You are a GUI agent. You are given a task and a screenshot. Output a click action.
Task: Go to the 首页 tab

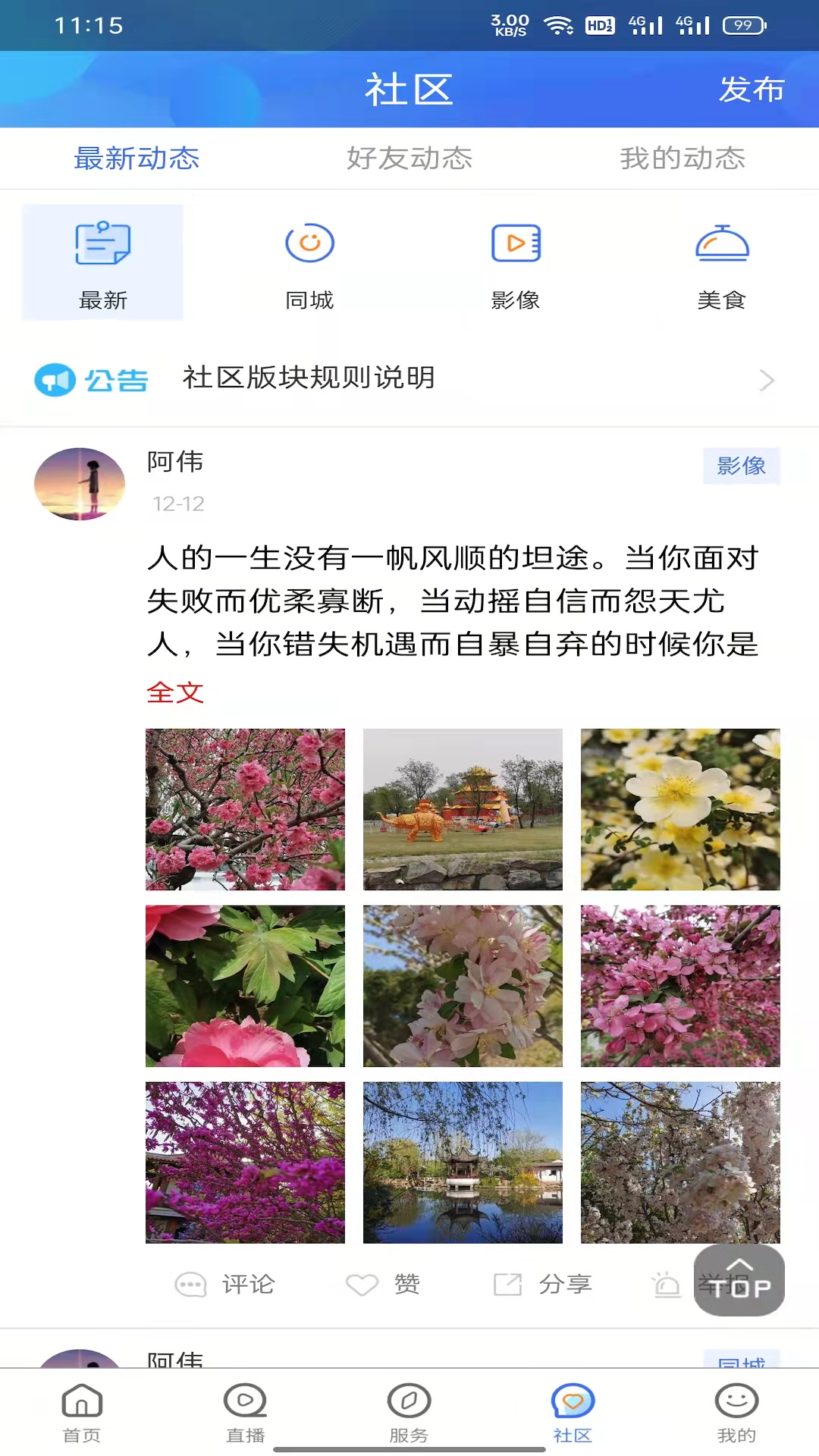tap(82, 1412)
